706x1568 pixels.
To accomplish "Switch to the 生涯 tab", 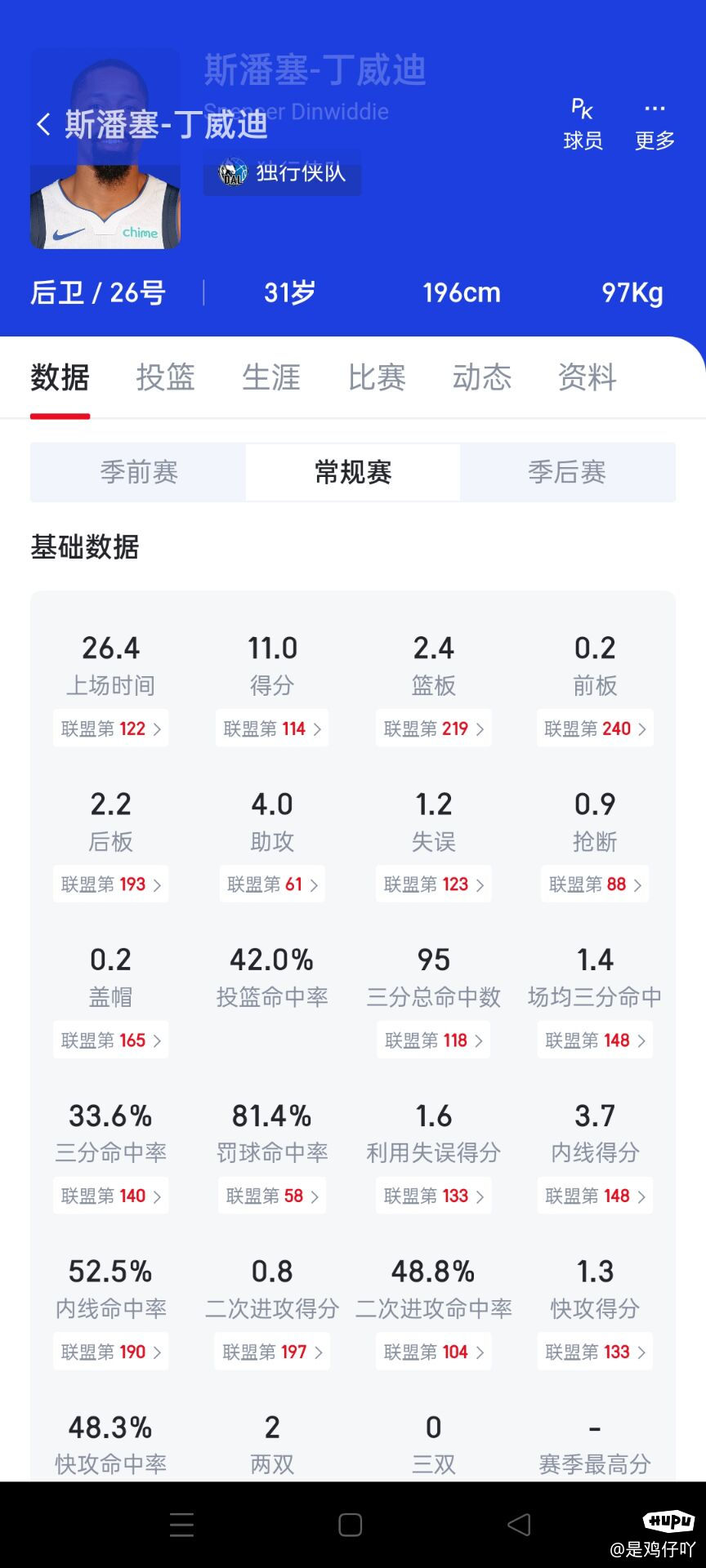I will point(271,377).
